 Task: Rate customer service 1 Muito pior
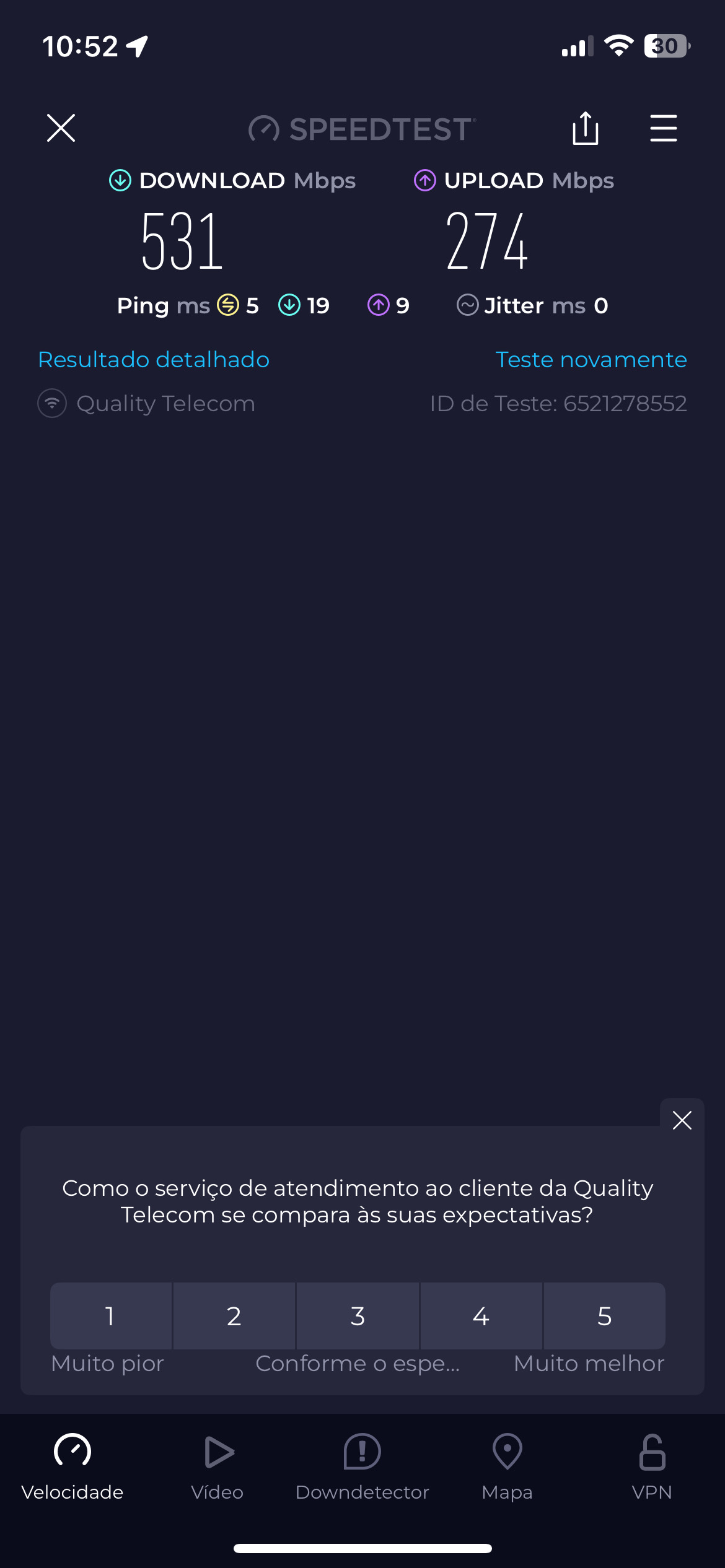point(111,1316)
